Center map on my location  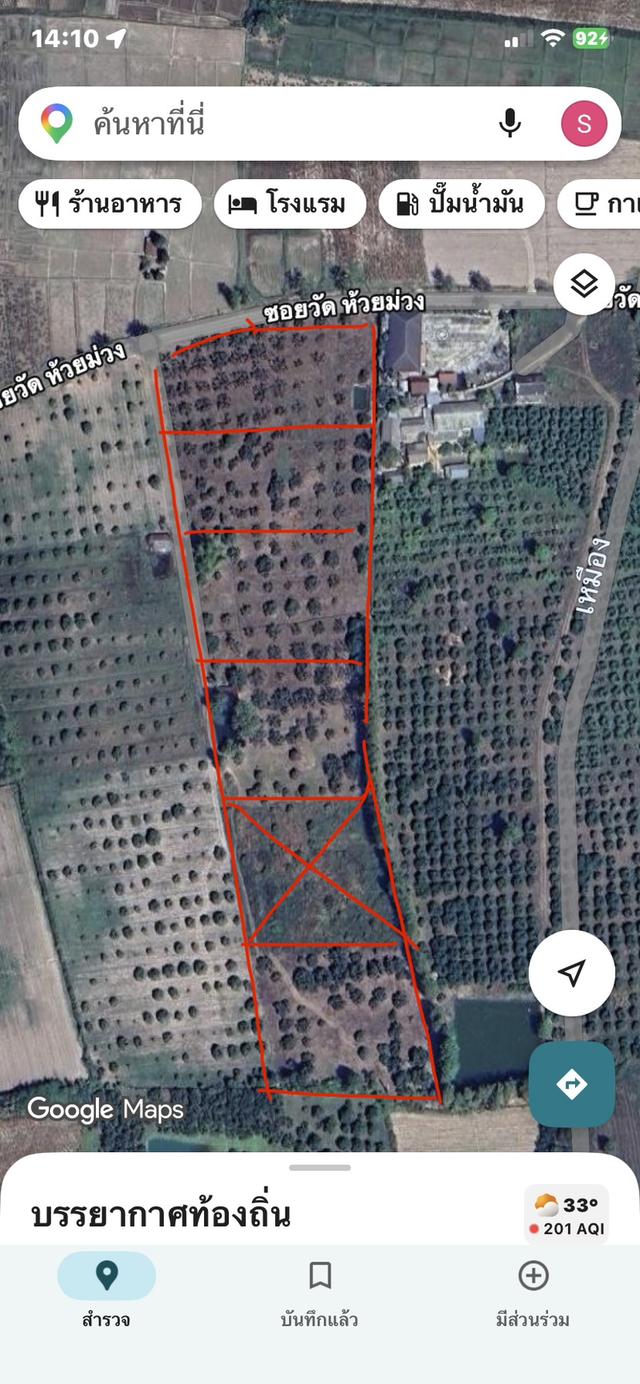571,973
